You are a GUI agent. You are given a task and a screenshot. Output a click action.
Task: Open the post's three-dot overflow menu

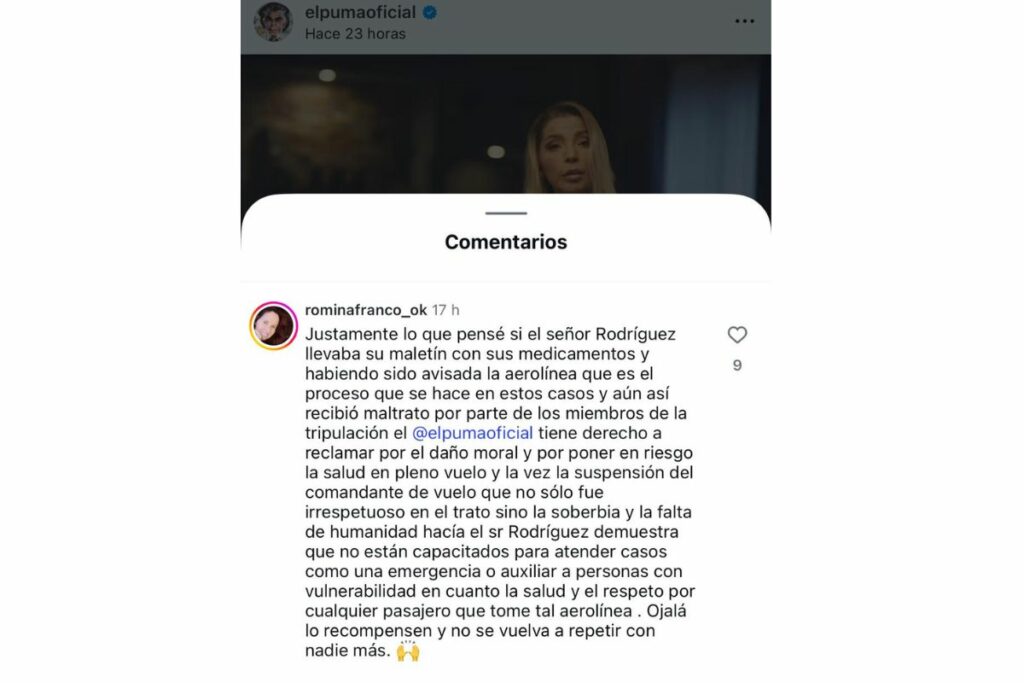[744, 21]
